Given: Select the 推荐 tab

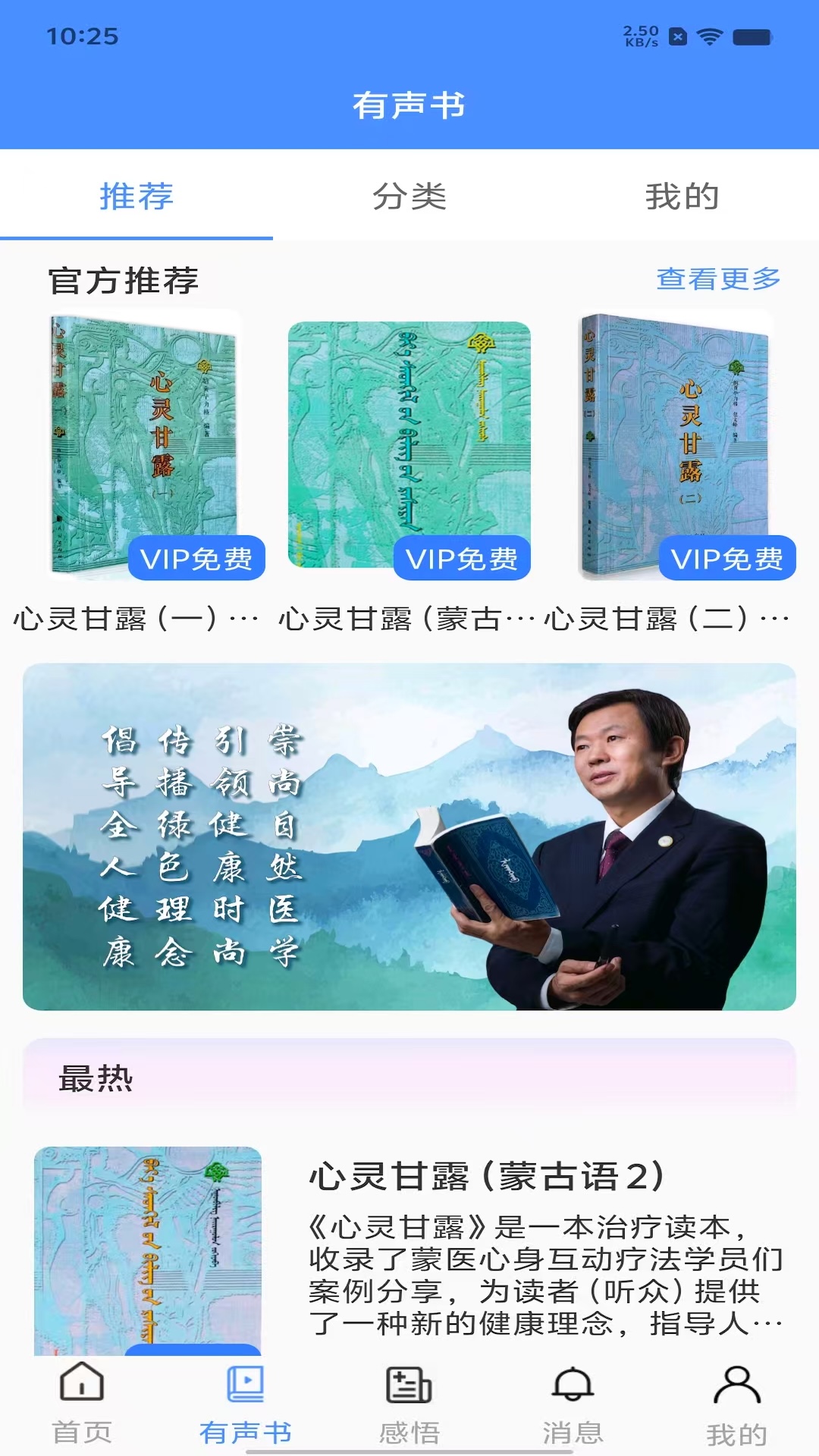Looking at the screenshot, I should (x=136, y=196).
